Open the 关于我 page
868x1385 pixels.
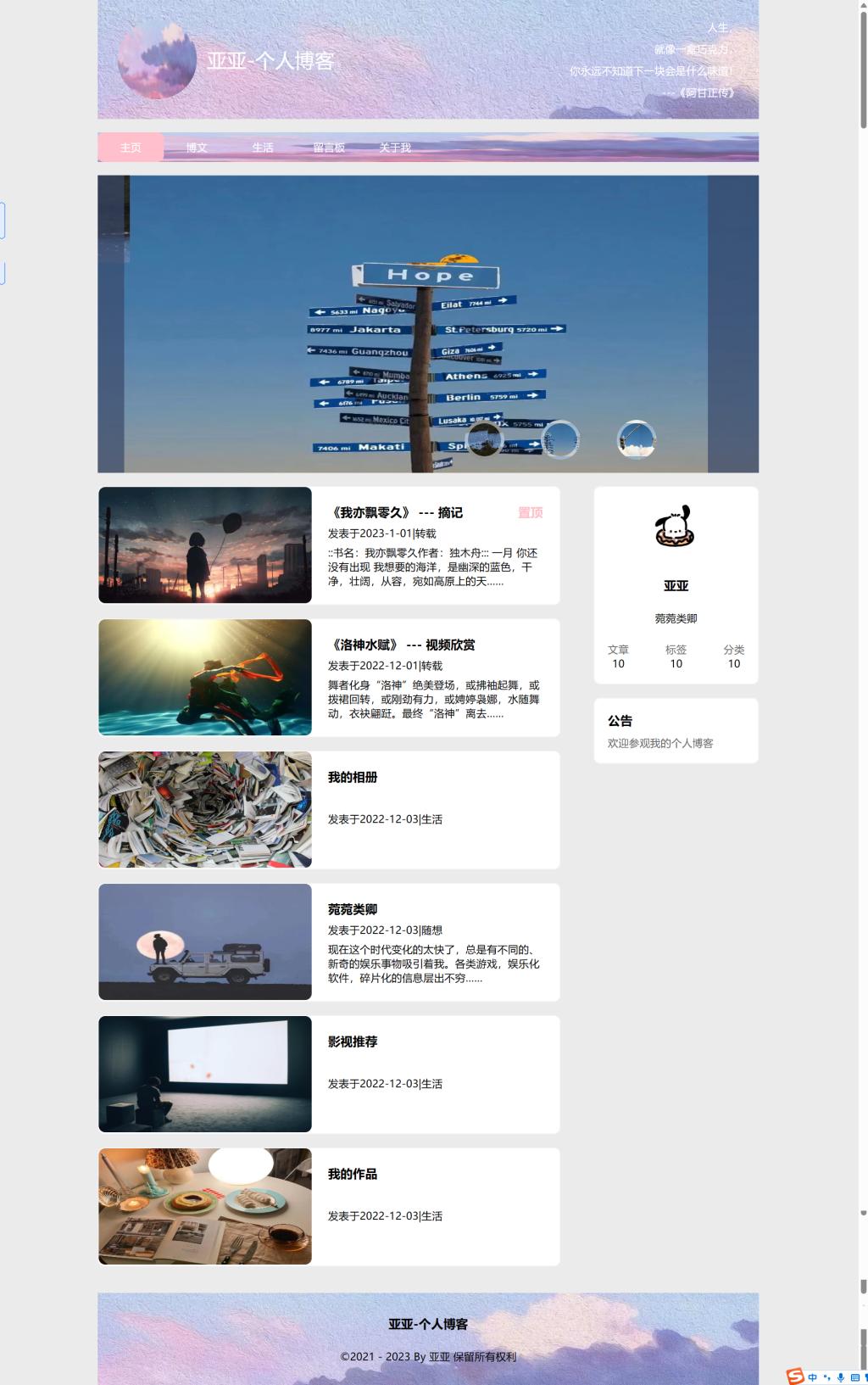(x=395, y=148)
